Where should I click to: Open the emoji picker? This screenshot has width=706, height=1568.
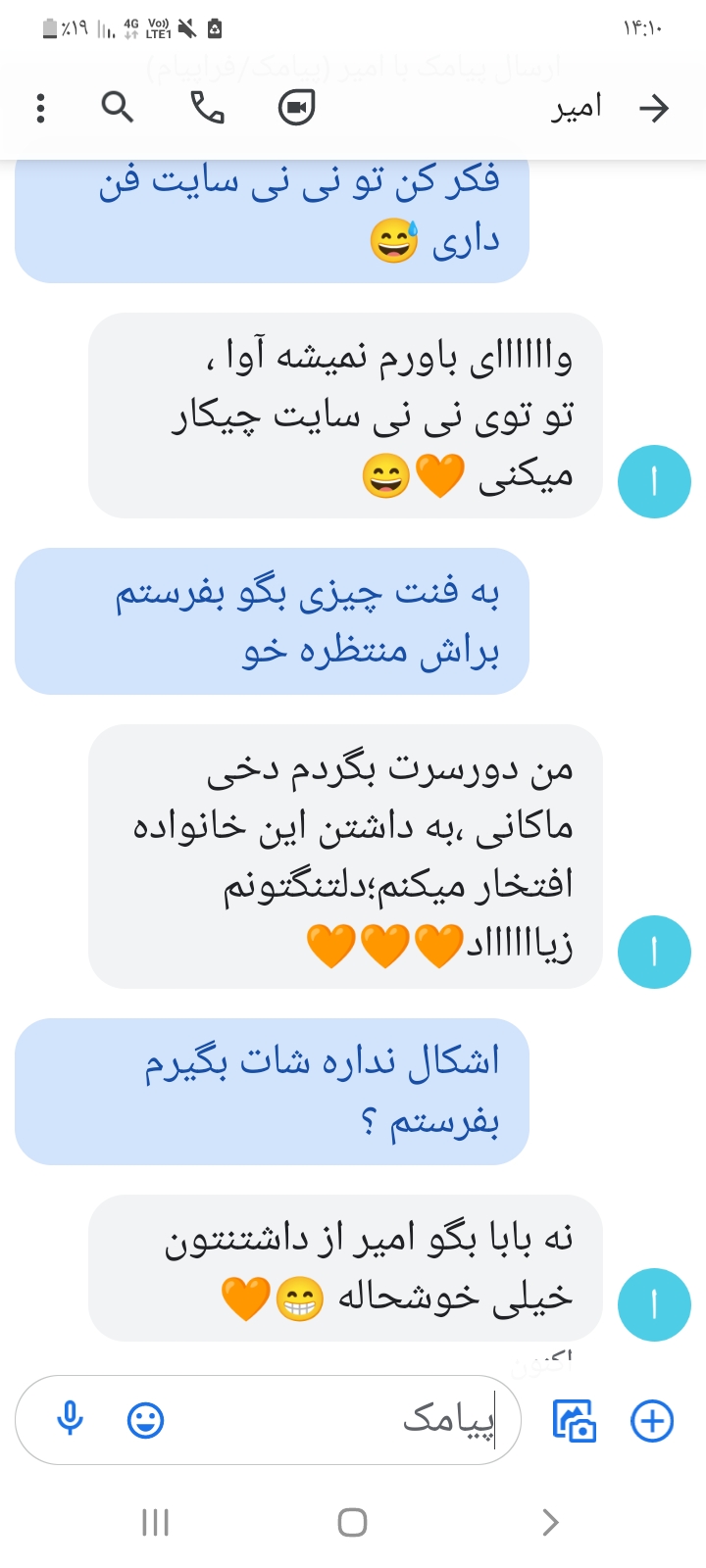pyautogui.click(x=146, y=1419)
